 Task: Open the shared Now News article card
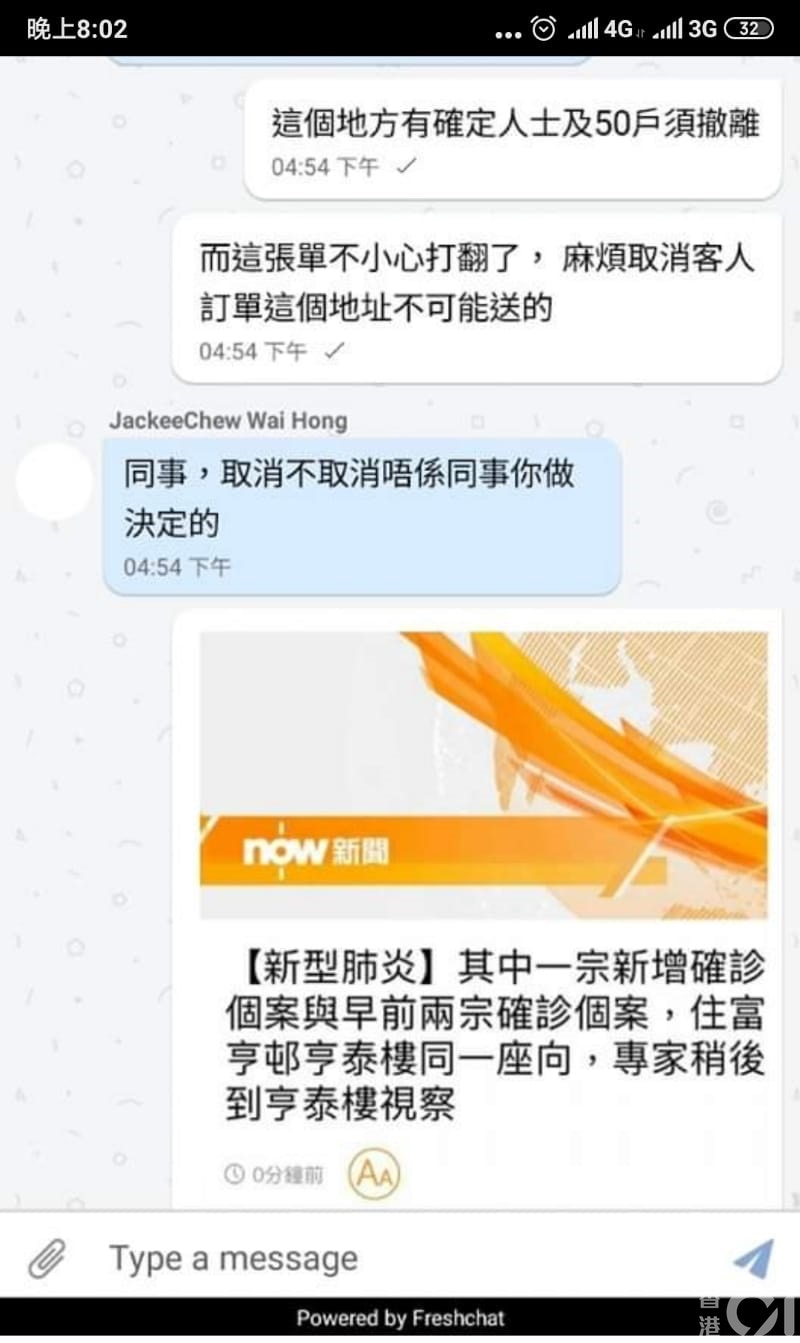point(483,900)
